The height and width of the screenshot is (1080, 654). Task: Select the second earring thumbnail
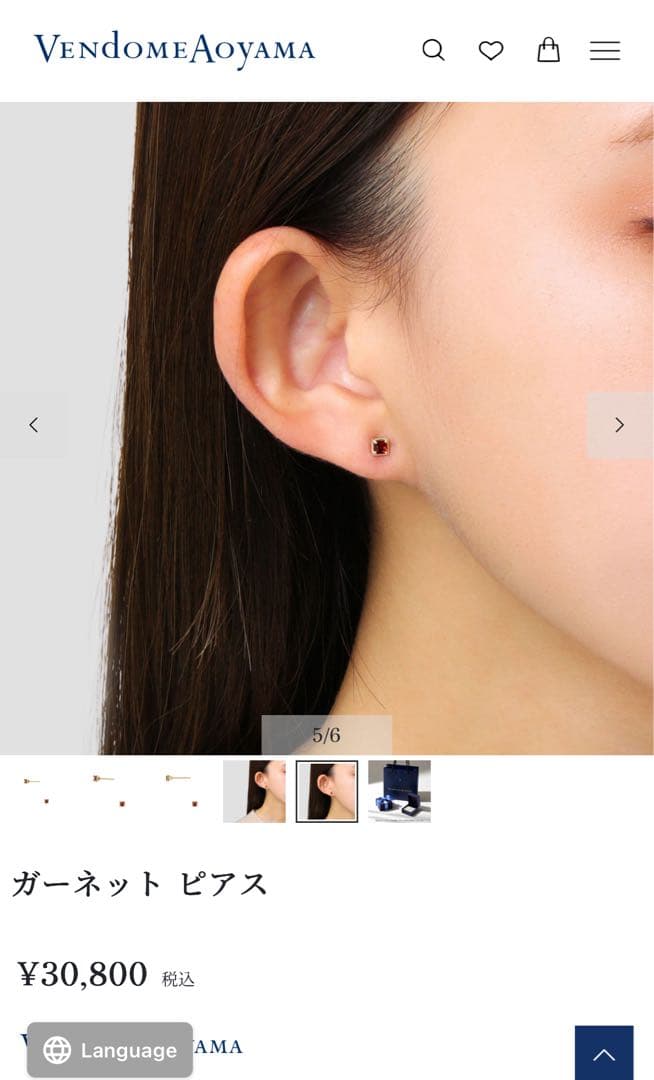click(108, 791)
